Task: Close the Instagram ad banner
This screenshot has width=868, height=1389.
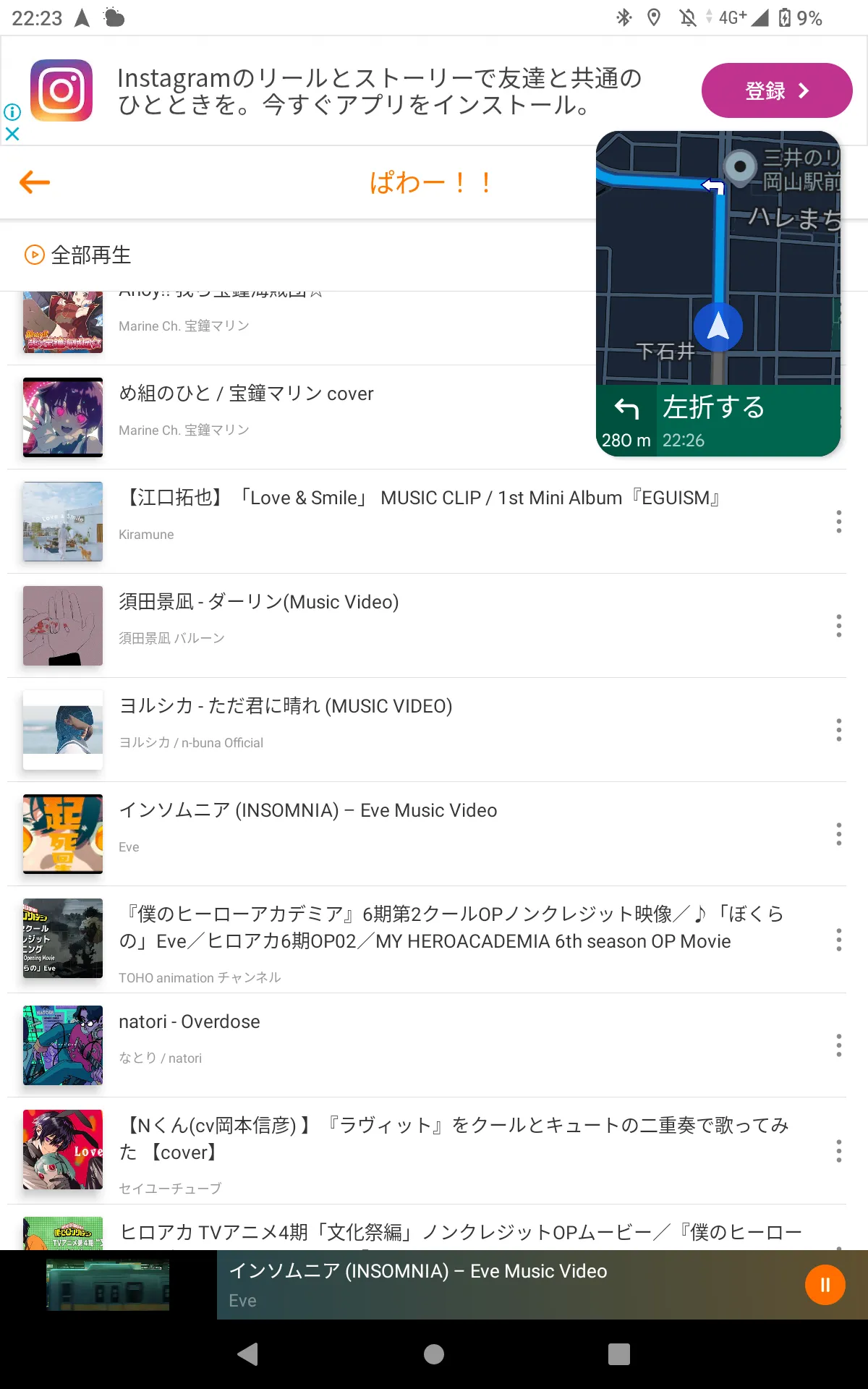Action: click(x=12, y=134)
